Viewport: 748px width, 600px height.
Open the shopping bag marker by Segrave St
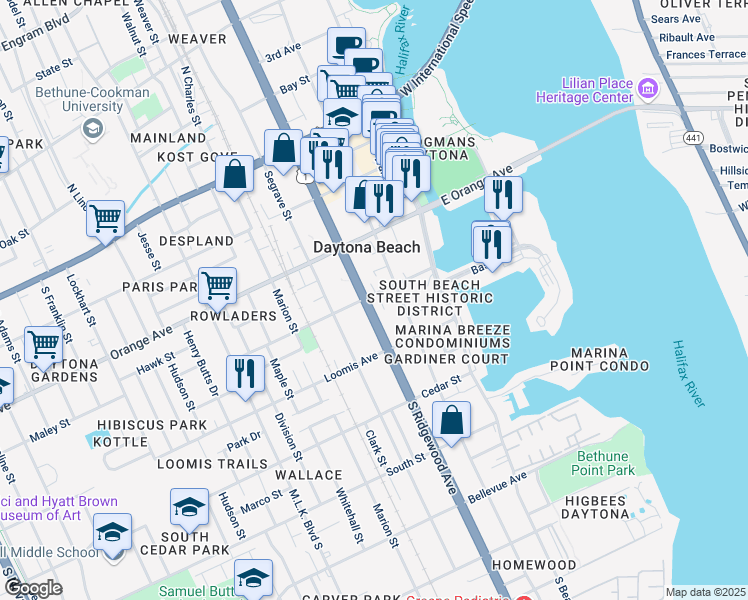(284, 149)
